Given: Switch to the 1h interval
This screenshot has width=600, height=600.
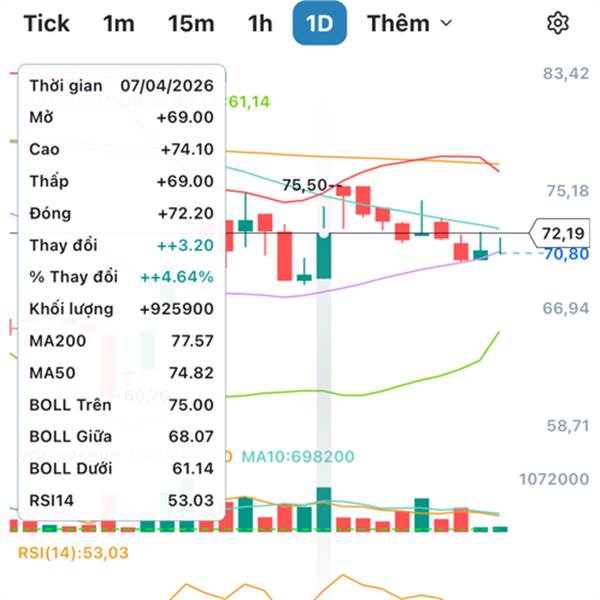Looking at the screenshot, I should pyautogui.click(x=260, y=24).
